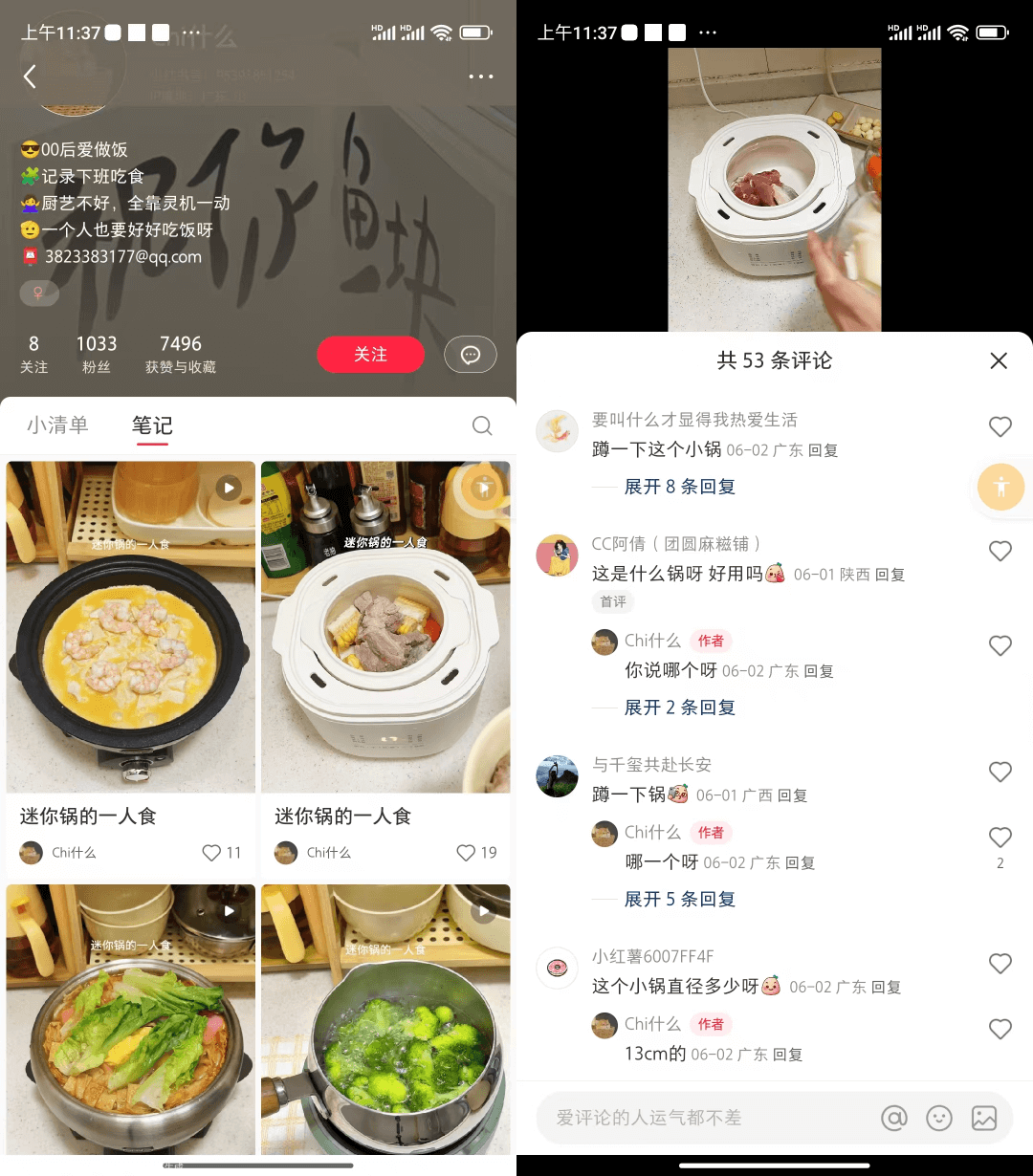Image resolution: width=1033 pixels, height=1176 pixels.
Task: Search this user's notes
Action: [x=482, y=425]
